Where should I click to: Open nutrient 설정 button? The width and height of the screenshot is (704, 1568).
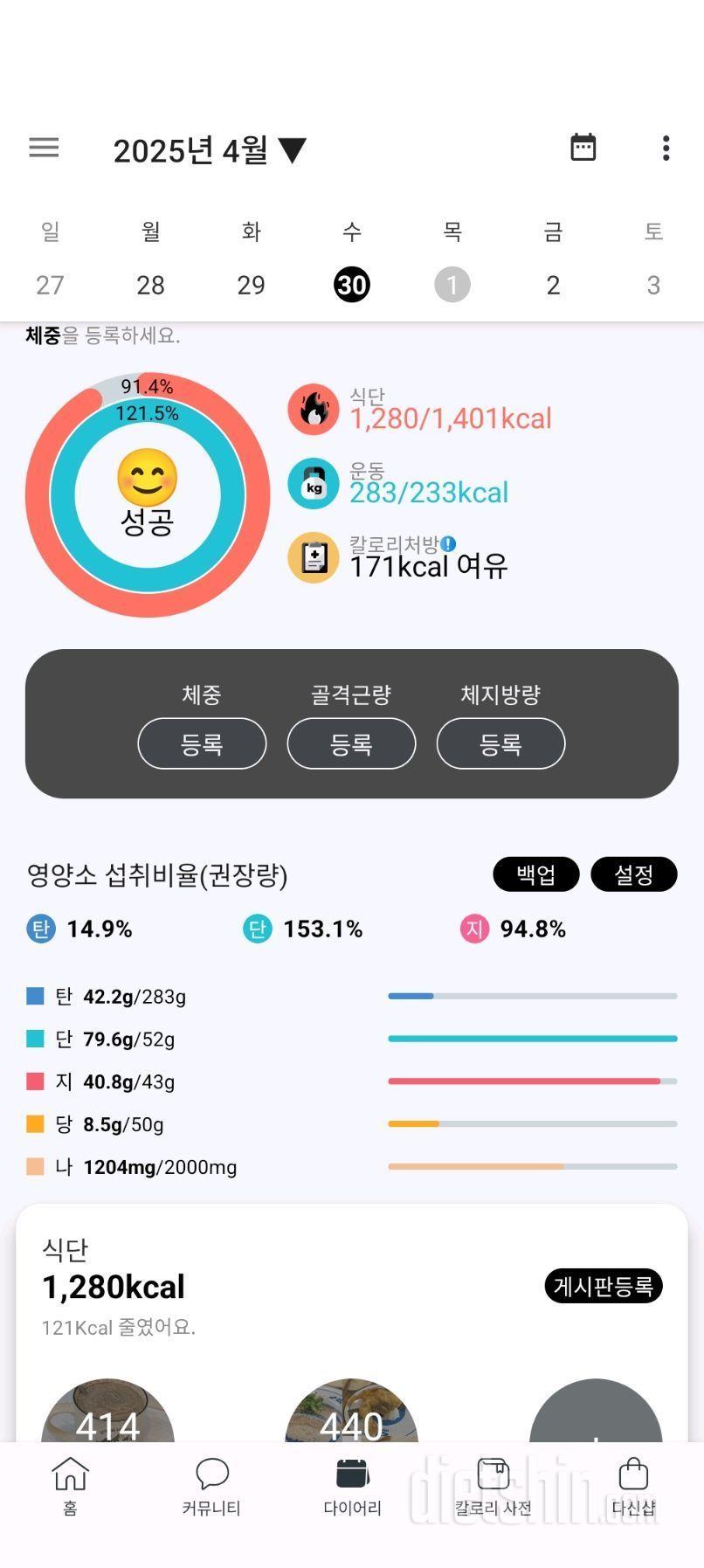pos(633,874)
